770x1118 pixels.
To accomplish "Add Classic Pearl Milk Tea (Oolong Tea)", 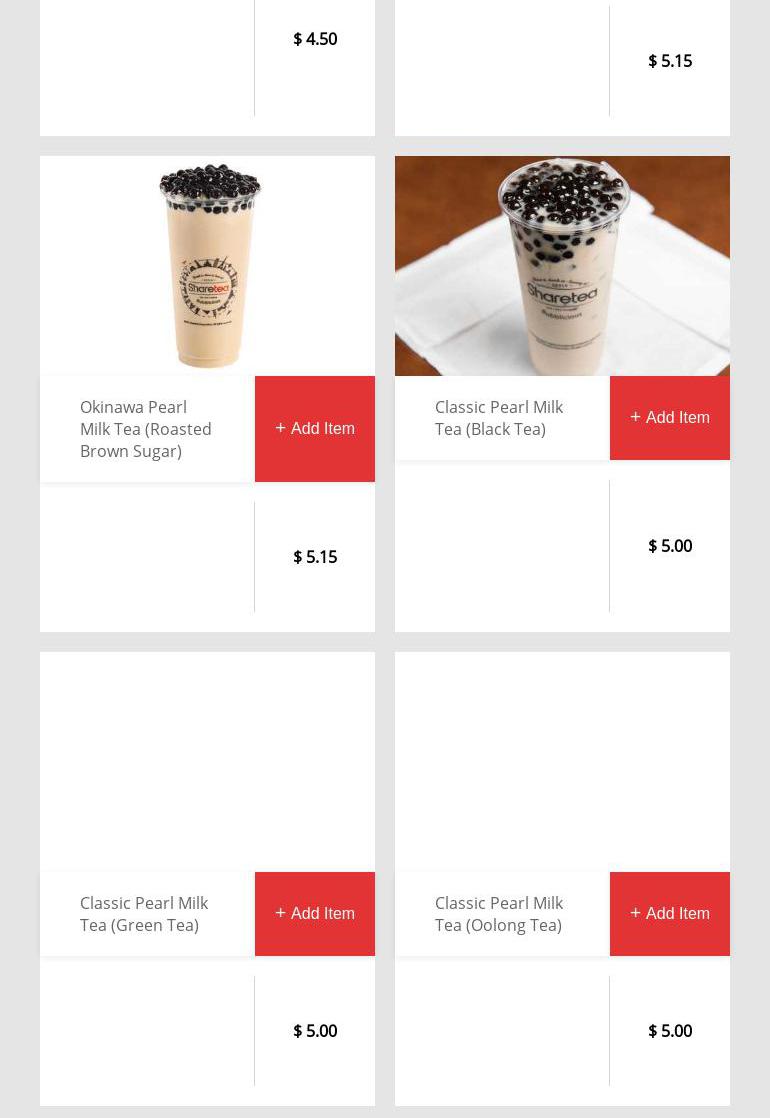I will (x=669, y=914).
